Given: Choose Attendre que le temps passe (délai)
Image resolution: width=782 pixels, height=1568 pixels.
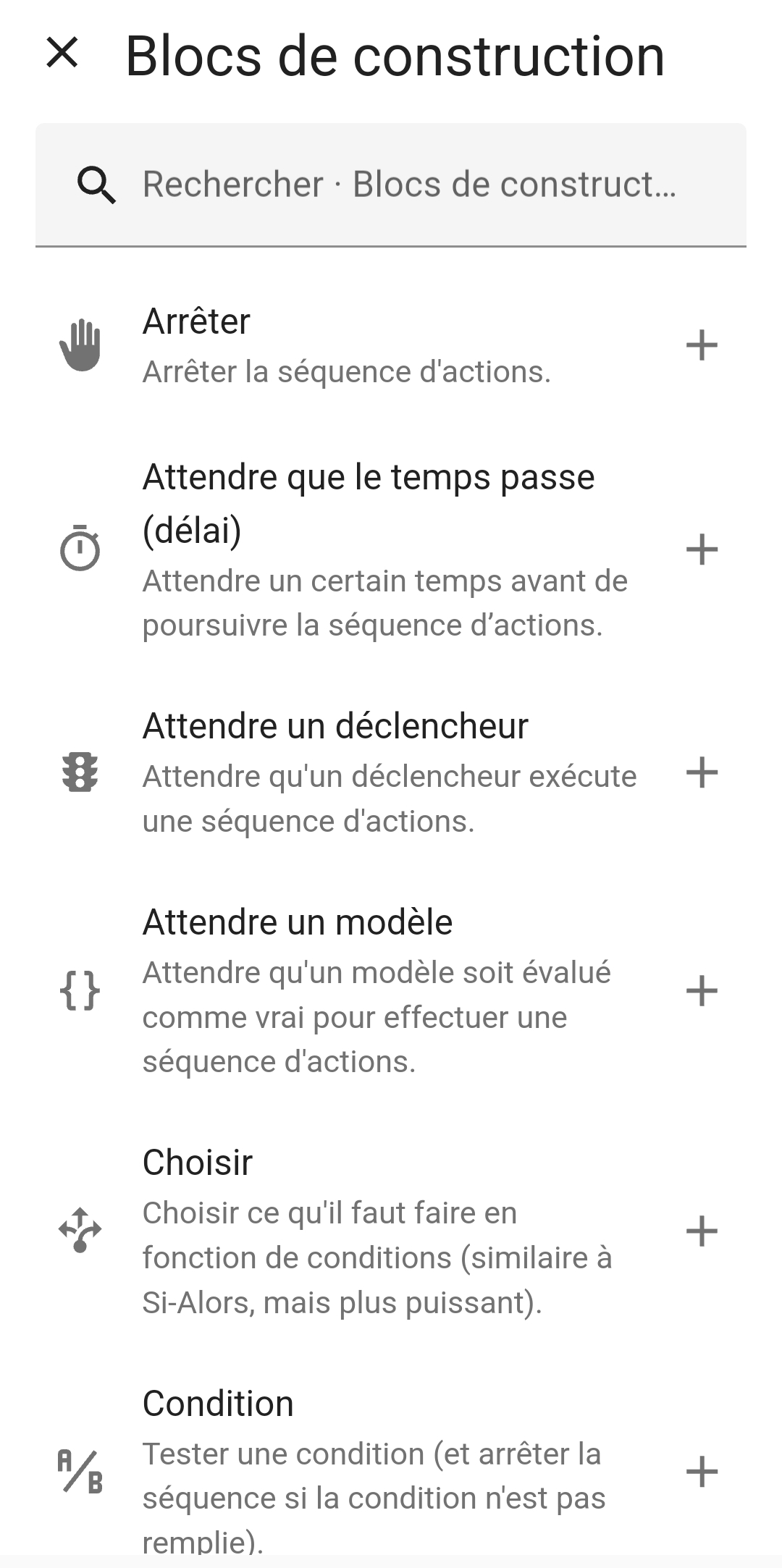Looking at the screenshot, I should pyautogui.click(x=391, y=550).
